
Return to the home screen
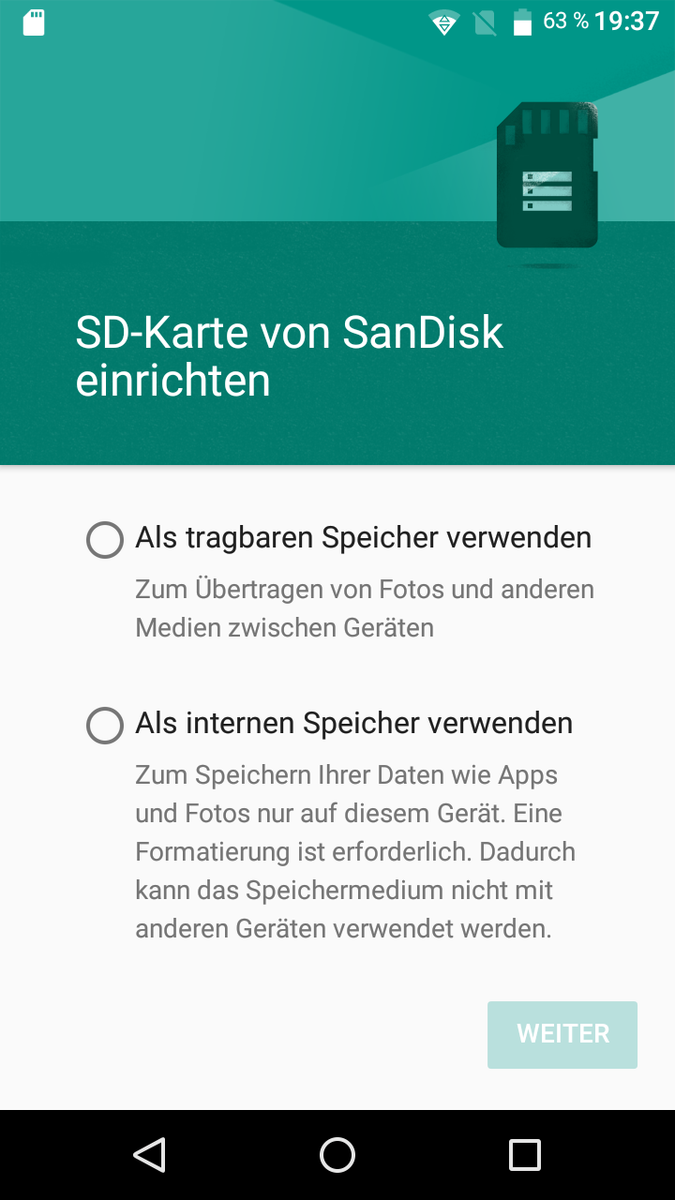(x=337, y=1155)
